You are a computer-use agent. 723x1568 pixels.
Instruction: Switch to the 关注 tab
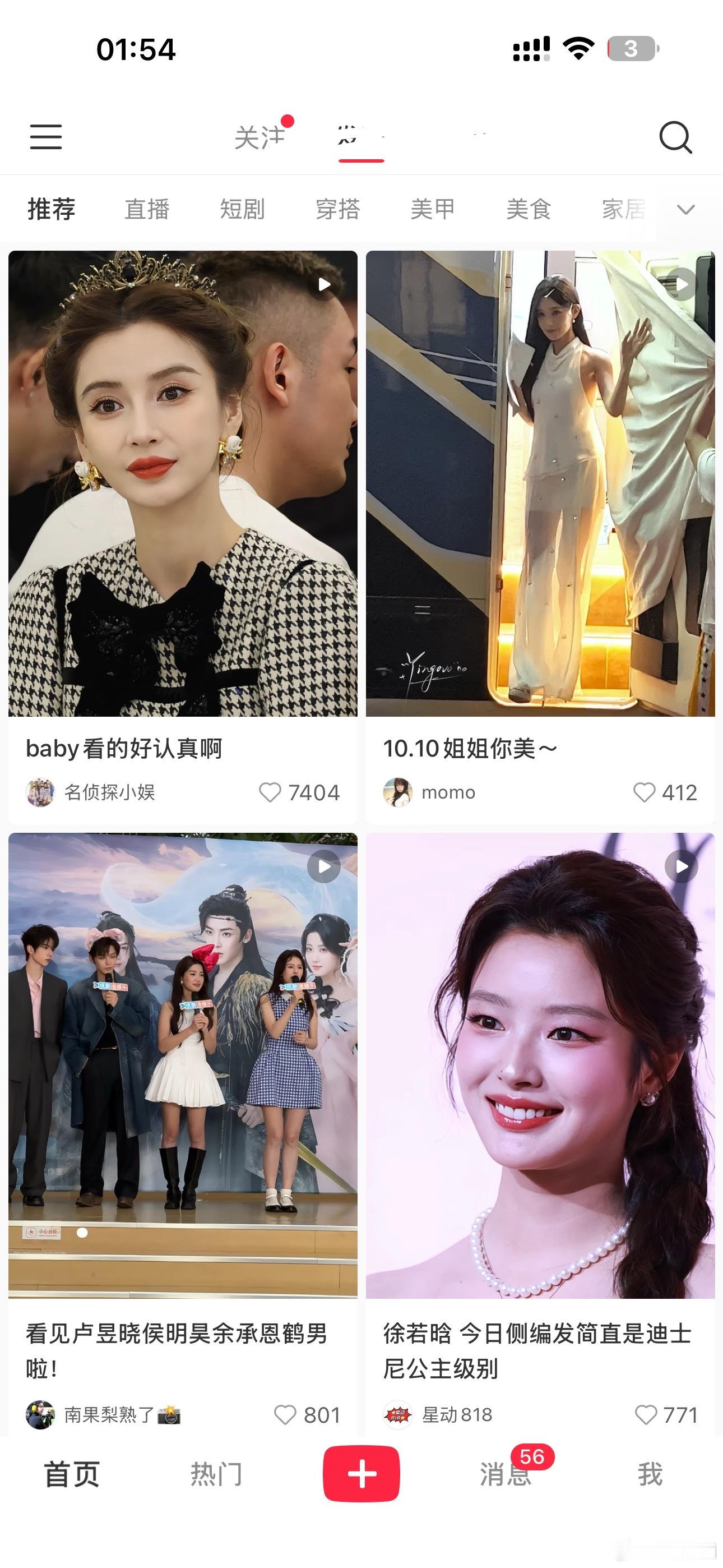tap(260, 137)
